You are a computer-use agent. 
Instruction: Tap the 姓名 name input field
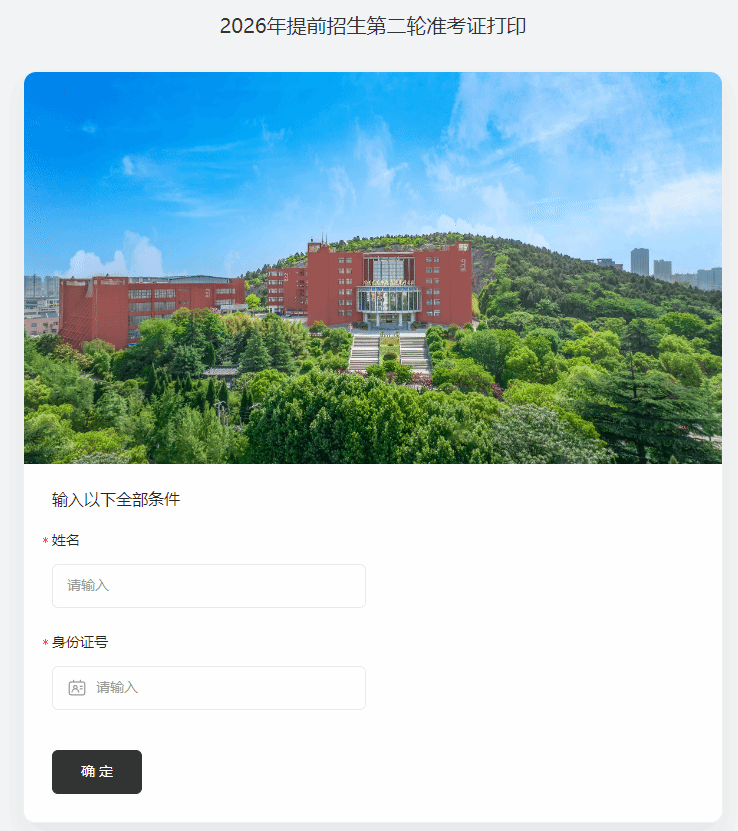tap(208, 586)
